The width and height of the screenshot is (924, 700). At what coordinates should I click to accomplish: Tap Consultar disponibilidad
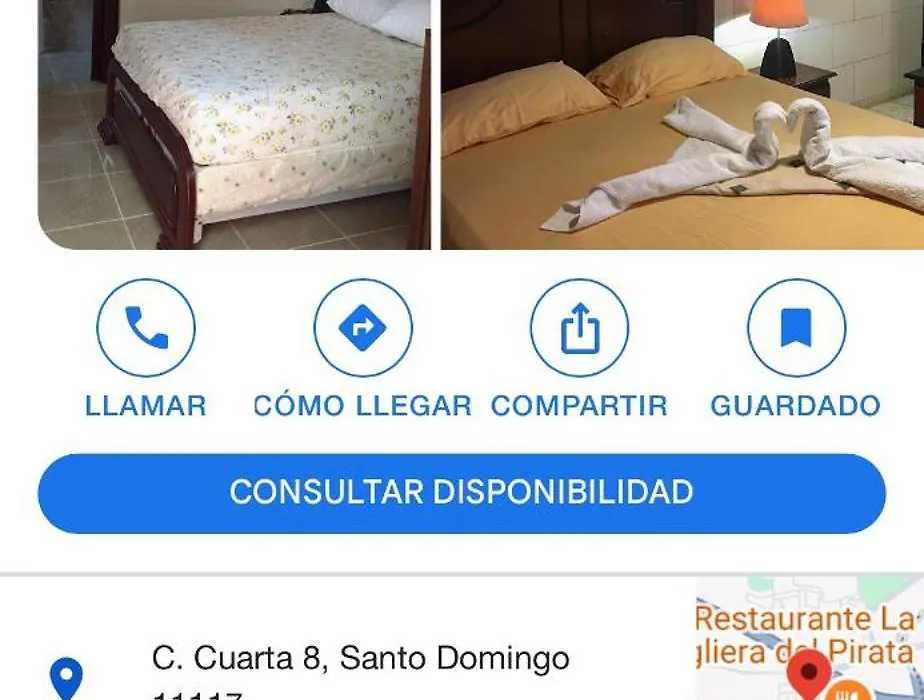(461, 493)
